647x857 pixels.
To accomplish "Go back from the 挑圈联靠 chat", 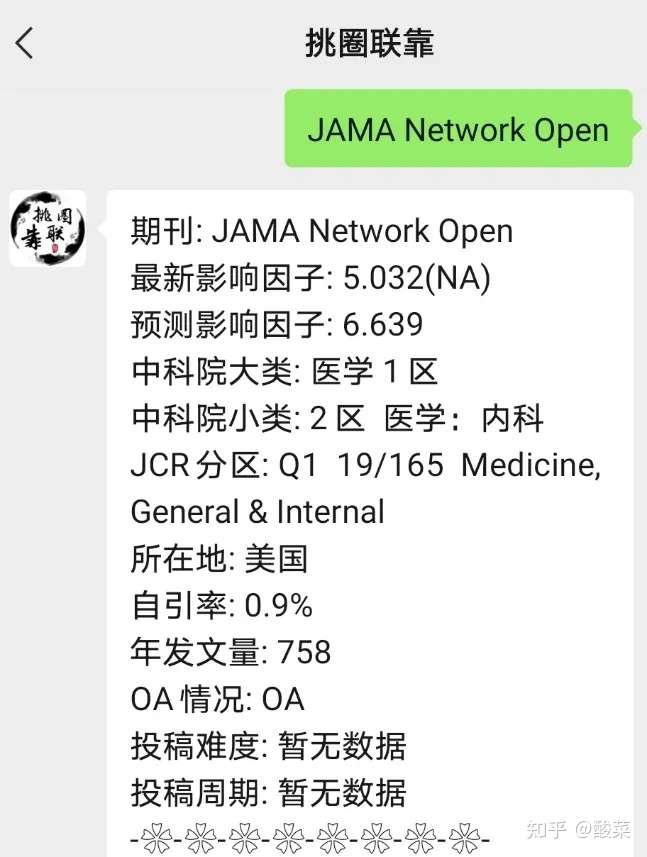I will tap(25, 44).
